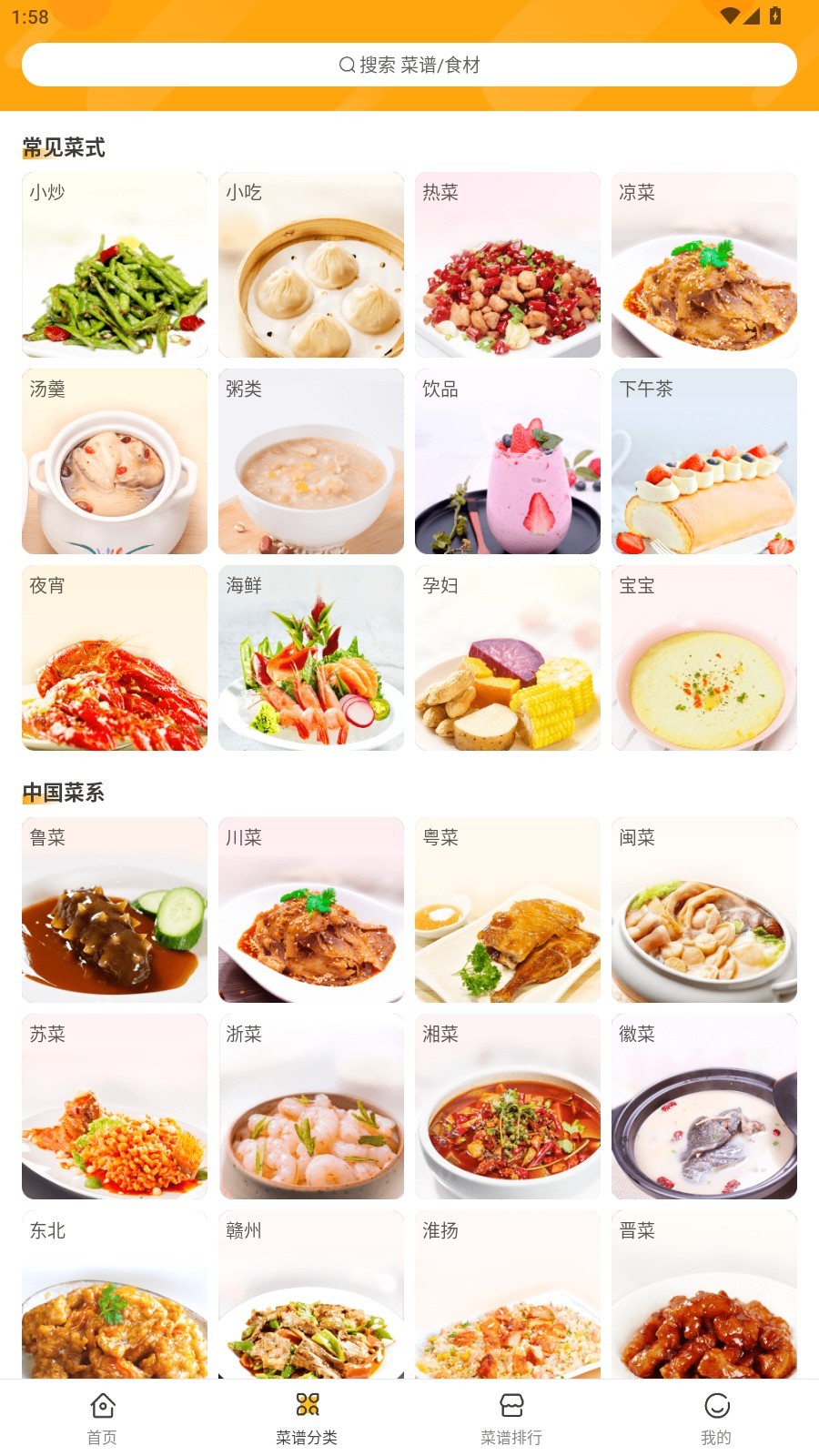Open the 凉菜 tile
The height and width of the screenshot is (1456, 819).
pyautogui.click(x=704, y=265)
